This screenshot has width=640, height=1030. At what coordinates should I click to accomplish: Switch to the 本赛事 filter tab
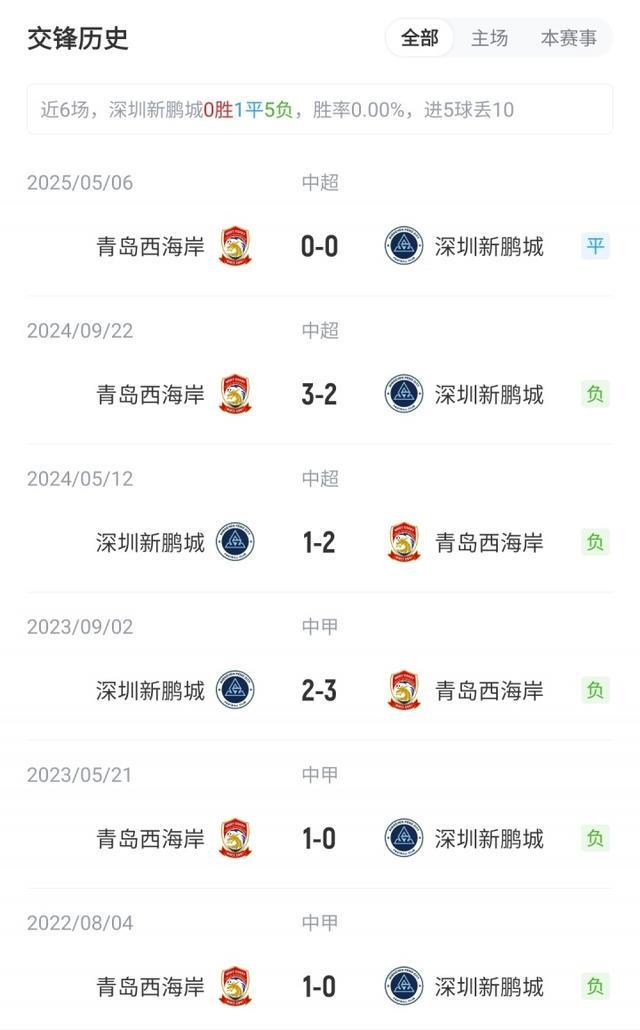(x=568, y=38)
